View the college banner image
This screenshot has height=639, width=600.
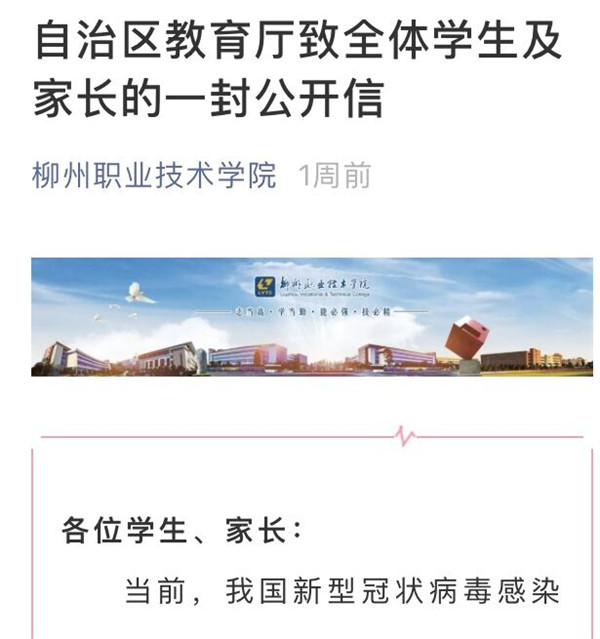pyautogui.click(x=312, y=317)
